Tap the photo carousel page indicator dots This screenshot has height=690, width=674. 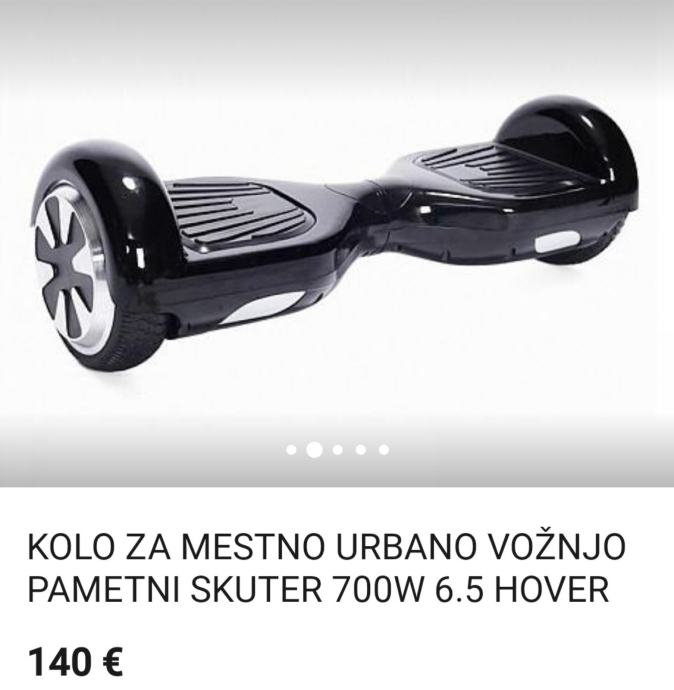point(337,450)
